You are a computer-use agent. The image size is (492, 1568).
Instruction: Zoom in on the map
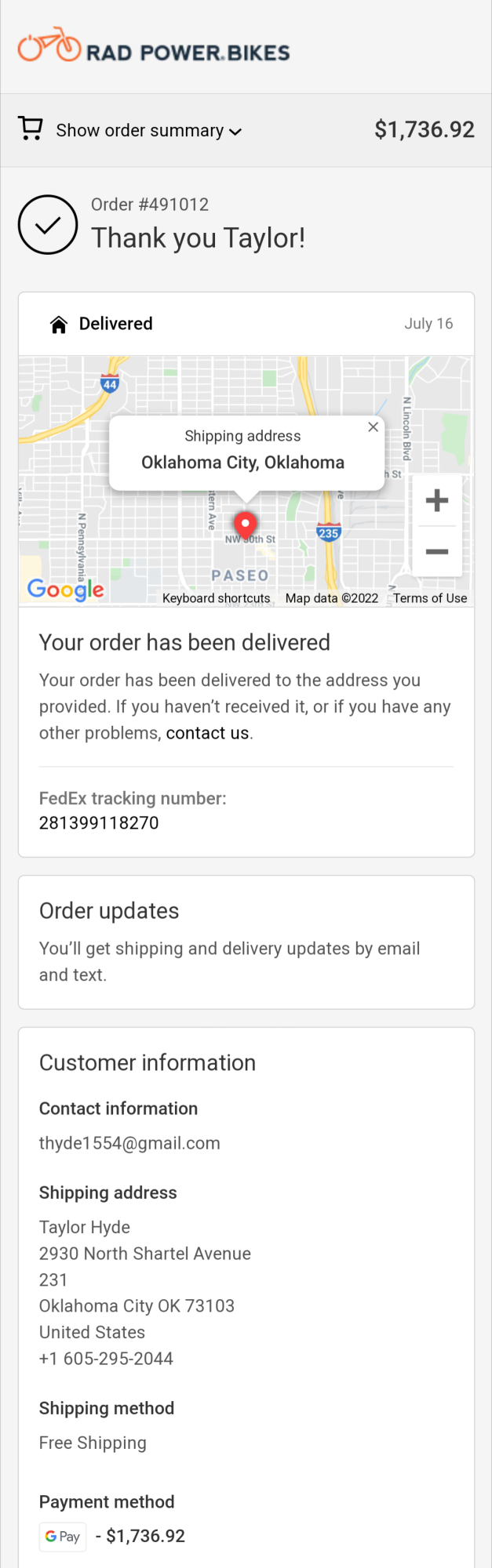(x=437, y=500)
